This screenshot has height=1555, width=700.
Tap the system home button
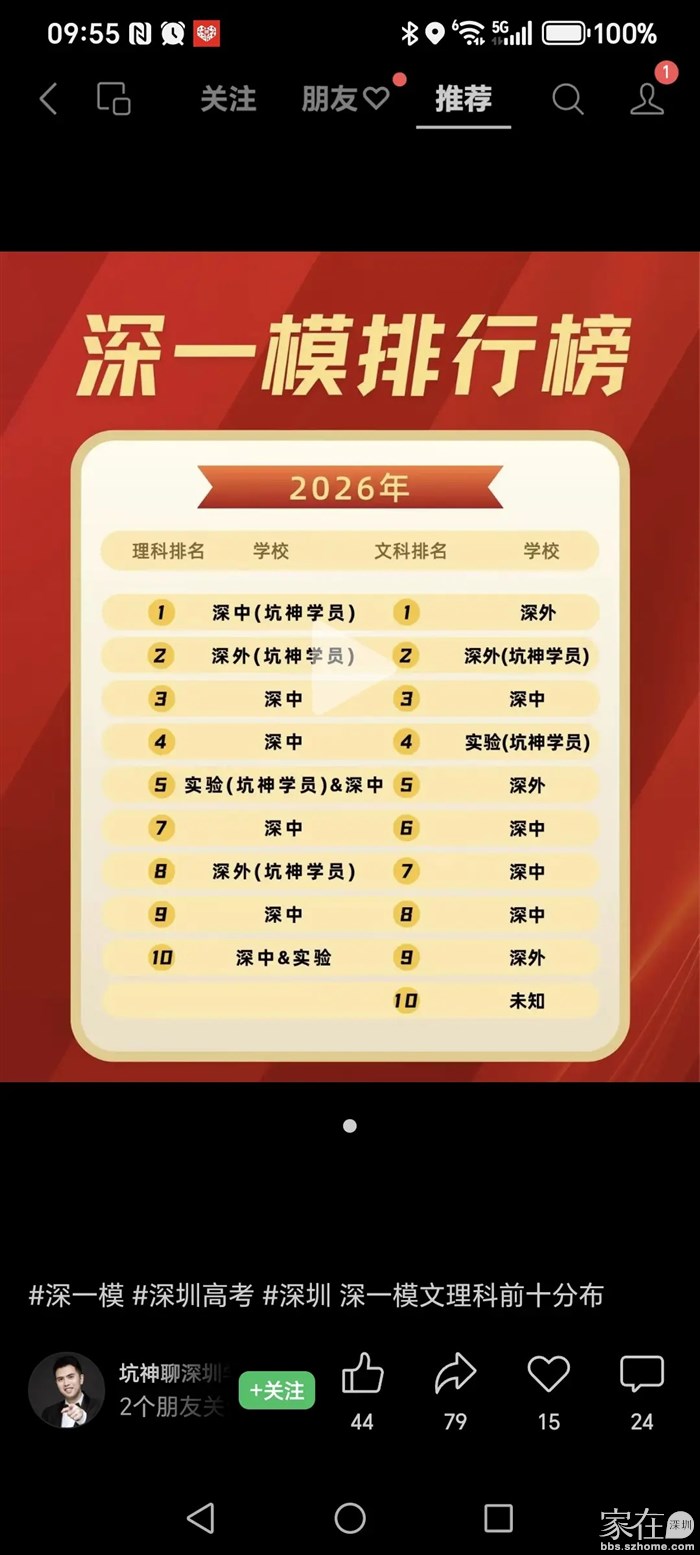[350, 1518]
